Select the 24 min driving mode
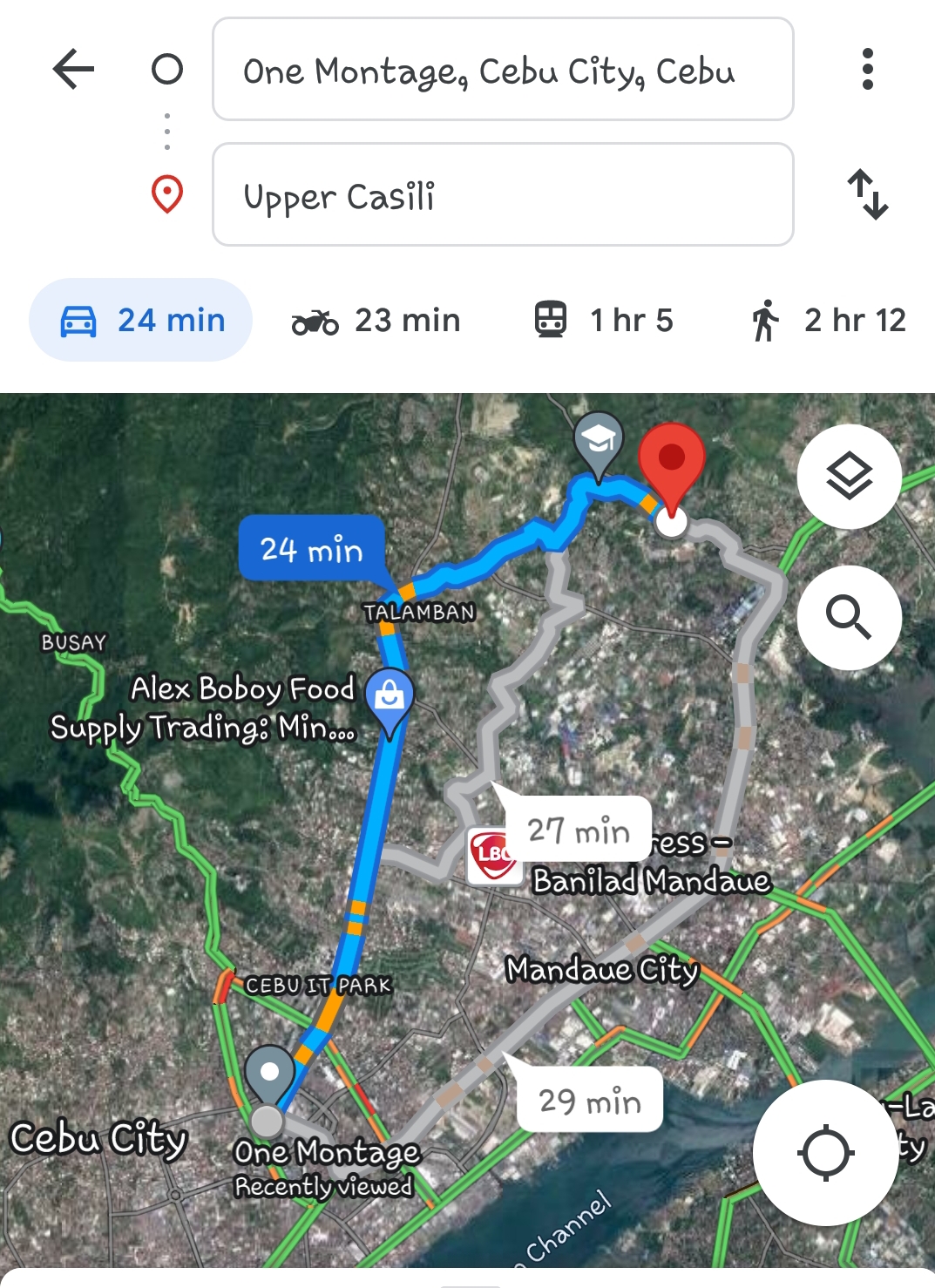Screen dimensions: 935x1288 pyautogui.click(x=141, y=321)
